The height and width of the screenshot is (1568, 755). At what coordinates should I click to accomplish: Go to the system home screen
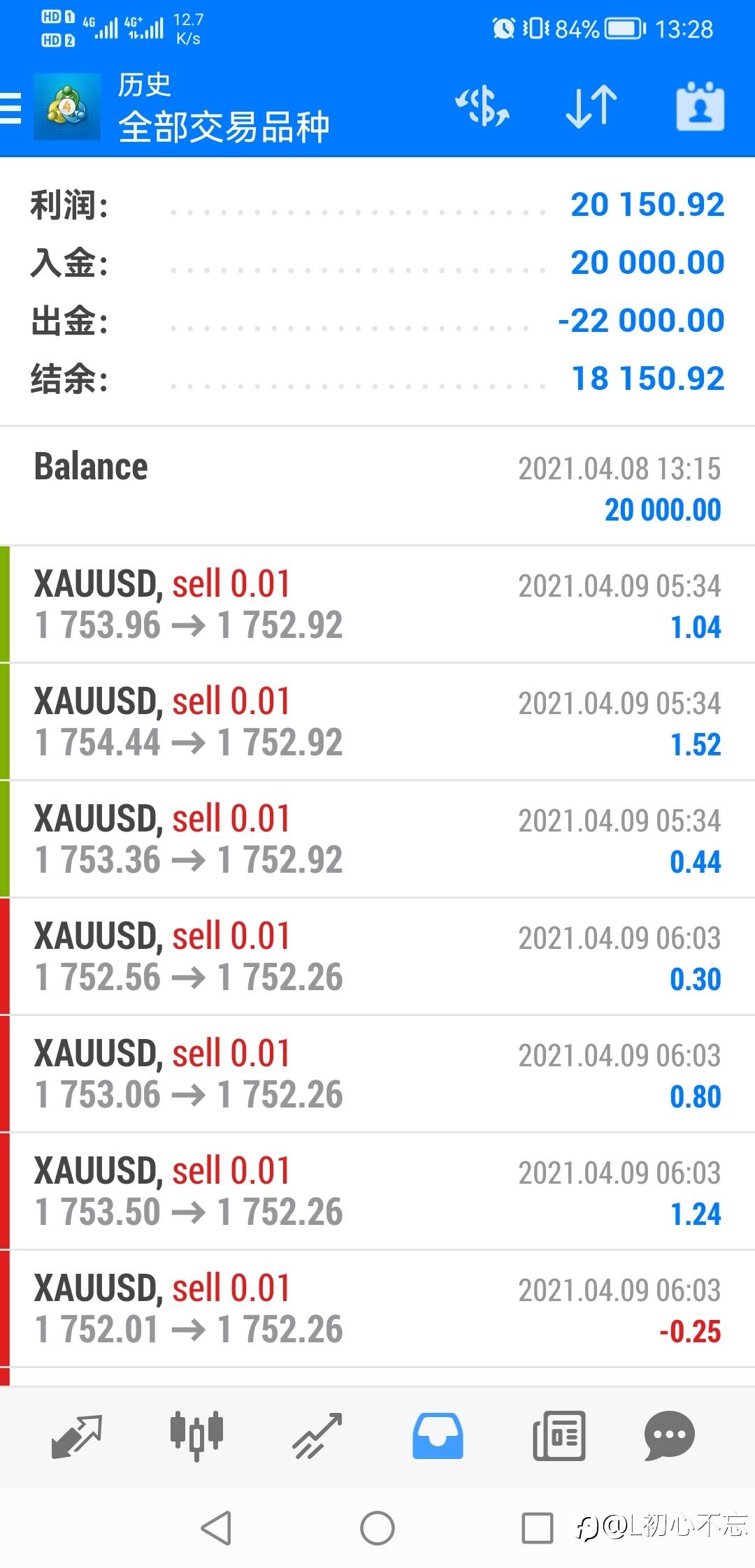point(377,1527)
